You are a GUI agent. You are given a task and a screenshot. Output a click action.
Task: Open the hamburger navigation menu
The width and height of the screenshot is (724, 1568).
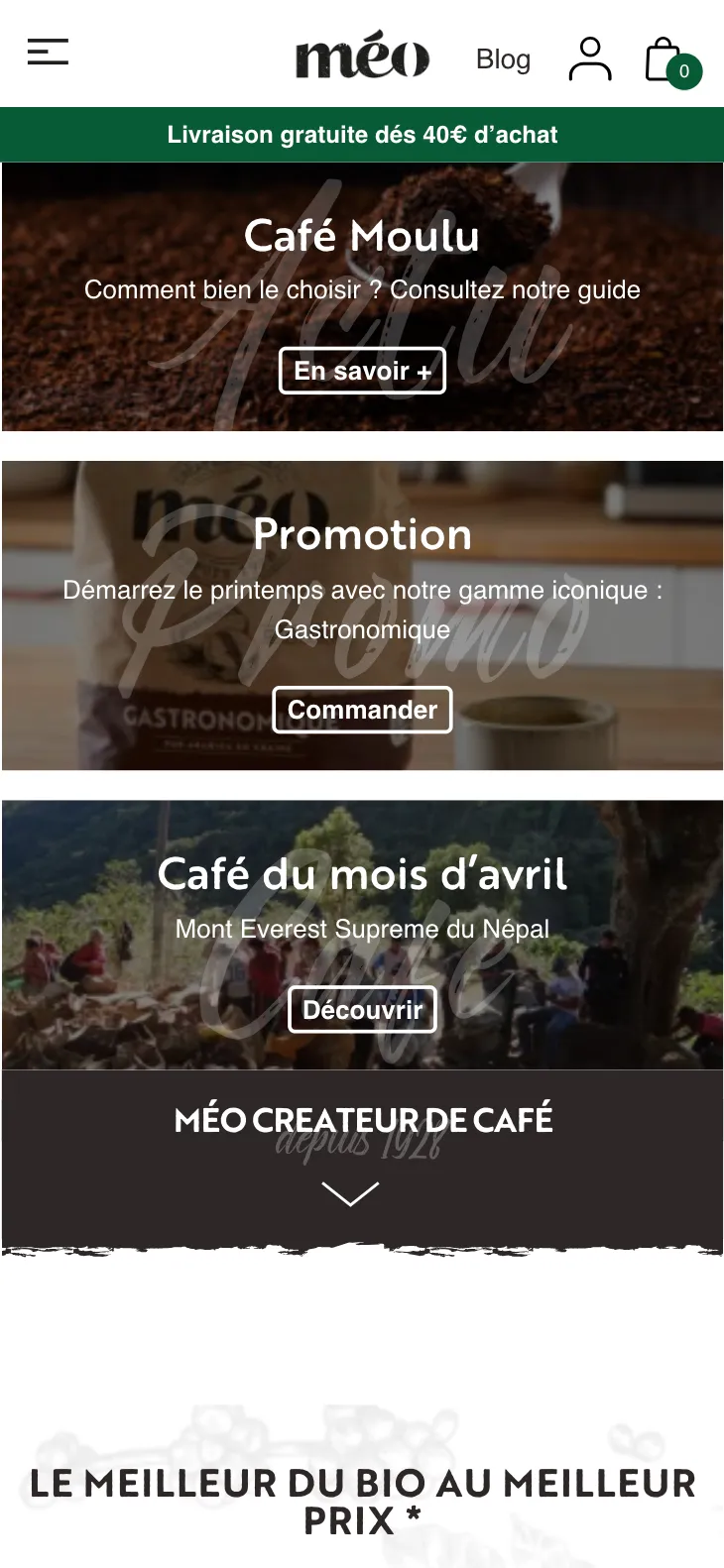tap(47, 52)
